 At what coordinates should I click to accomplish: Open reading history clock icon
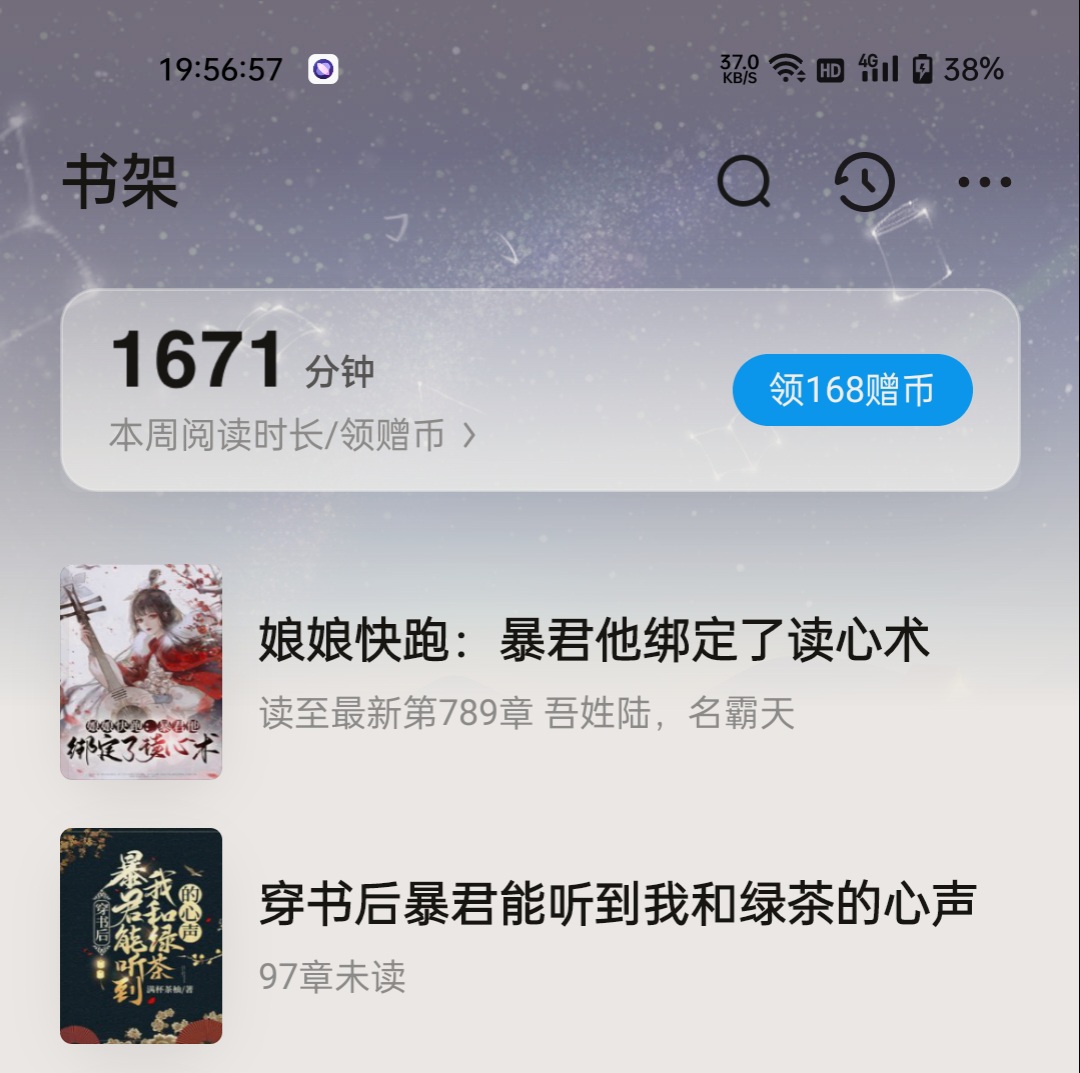click(864, 182)
